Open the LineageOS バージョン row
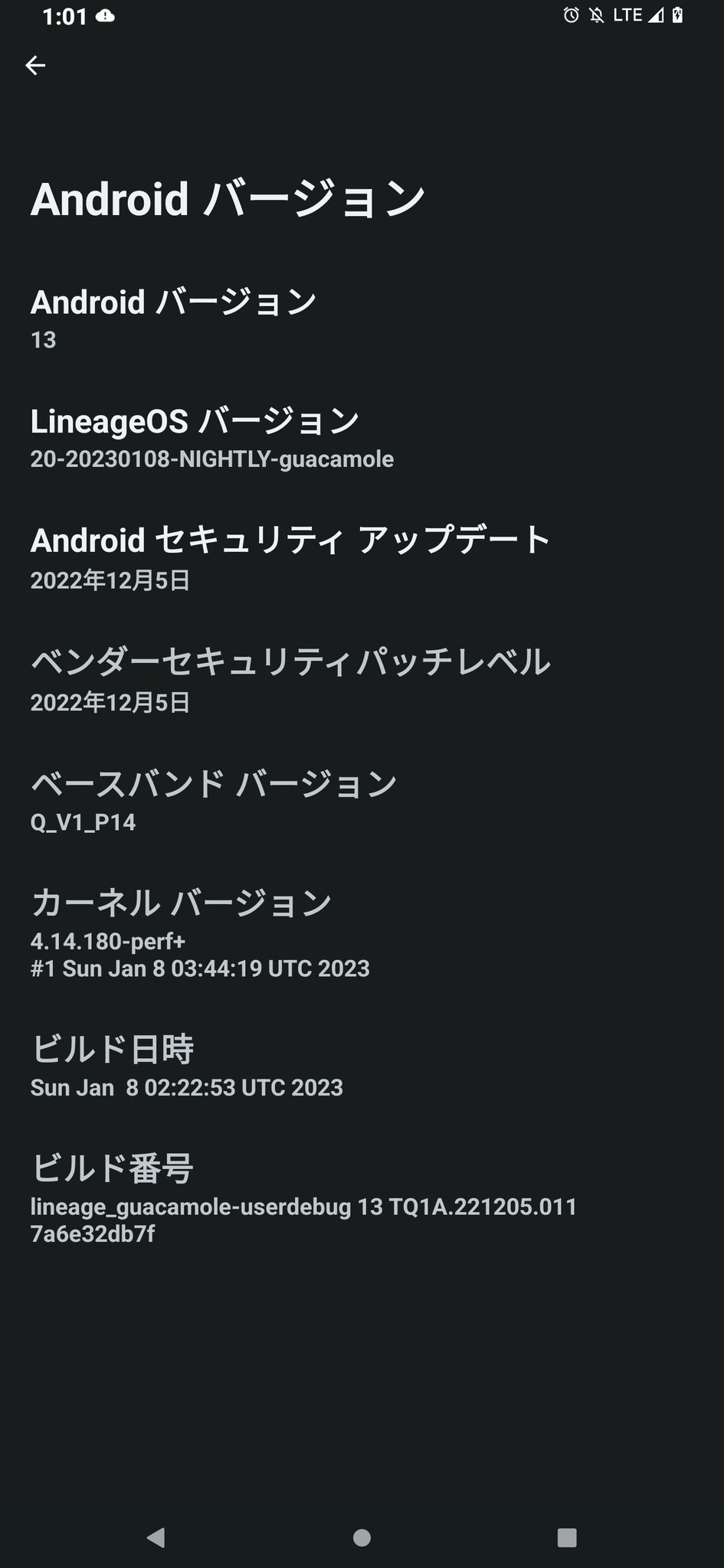Image resolution: width=724 pixels, height=1568 pixels. pyautogui.click(x=362, y=438)
